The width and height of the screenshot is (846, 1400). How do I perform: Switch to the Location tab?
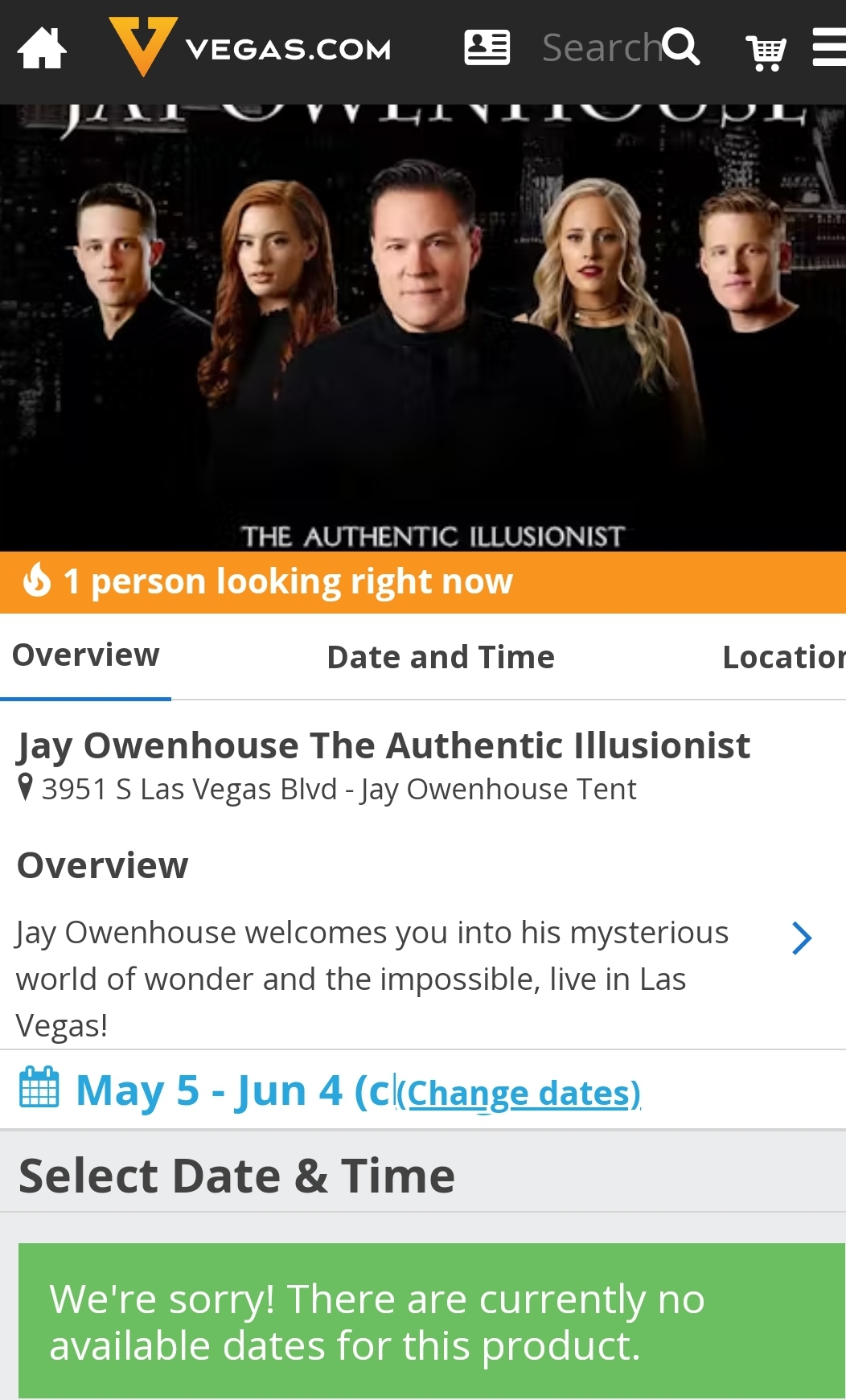point(783,658)
